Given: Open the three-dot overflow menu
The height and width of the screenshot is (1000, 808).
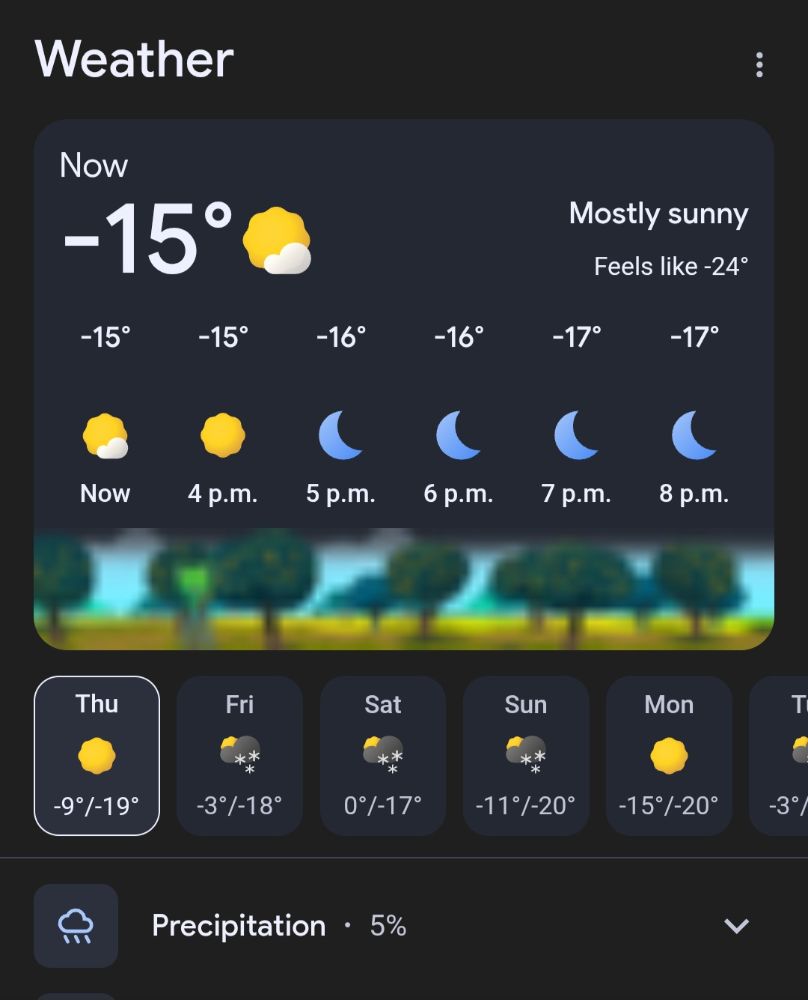Looking at the screenshot, I should coord(759,65).
